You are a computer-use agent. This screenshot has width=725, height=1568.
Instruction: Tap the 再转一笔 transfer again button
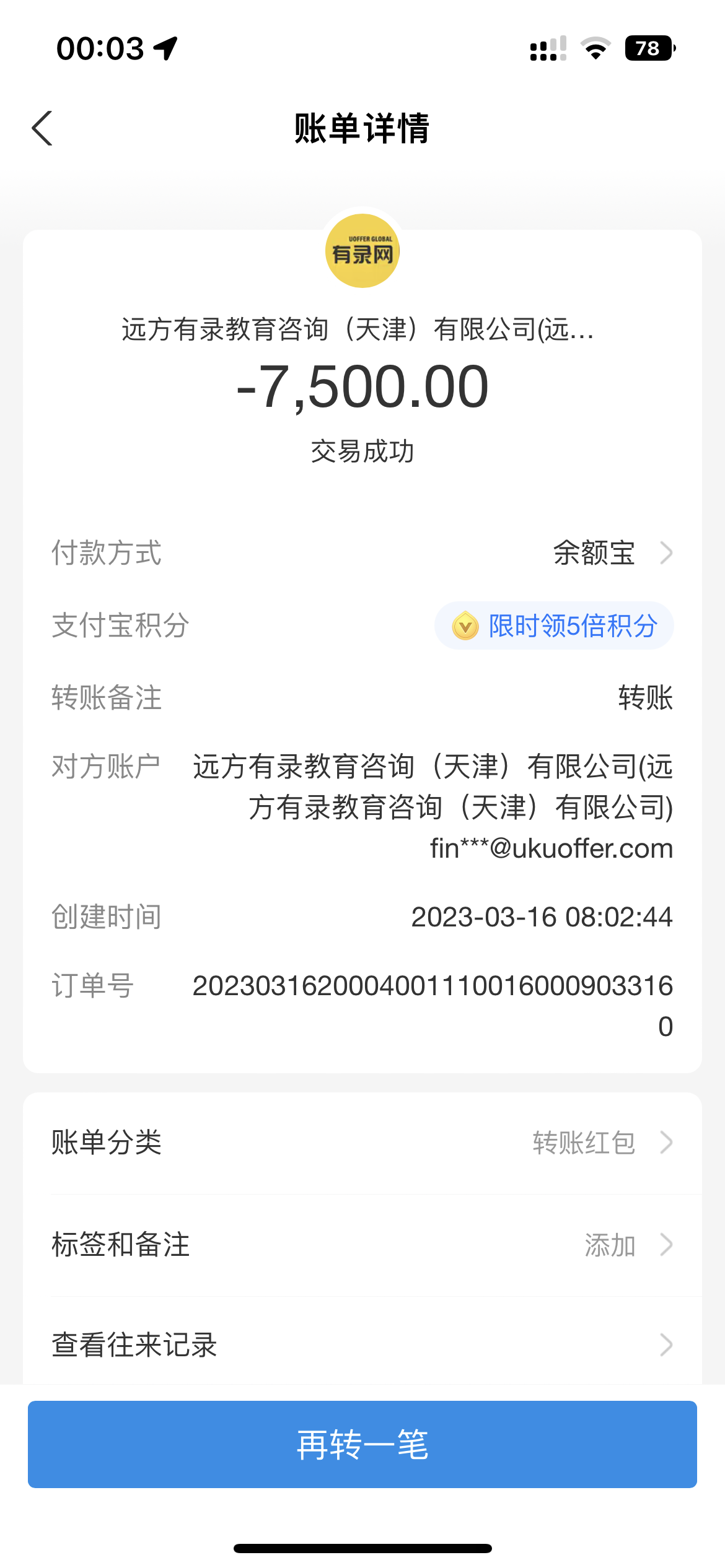(x=362, y=1444)
